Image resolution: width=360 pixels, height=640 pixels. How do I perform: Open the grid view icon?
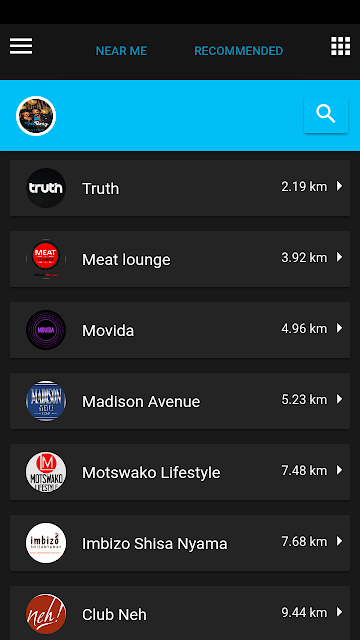pyautogui.click(x=340, y=46)
